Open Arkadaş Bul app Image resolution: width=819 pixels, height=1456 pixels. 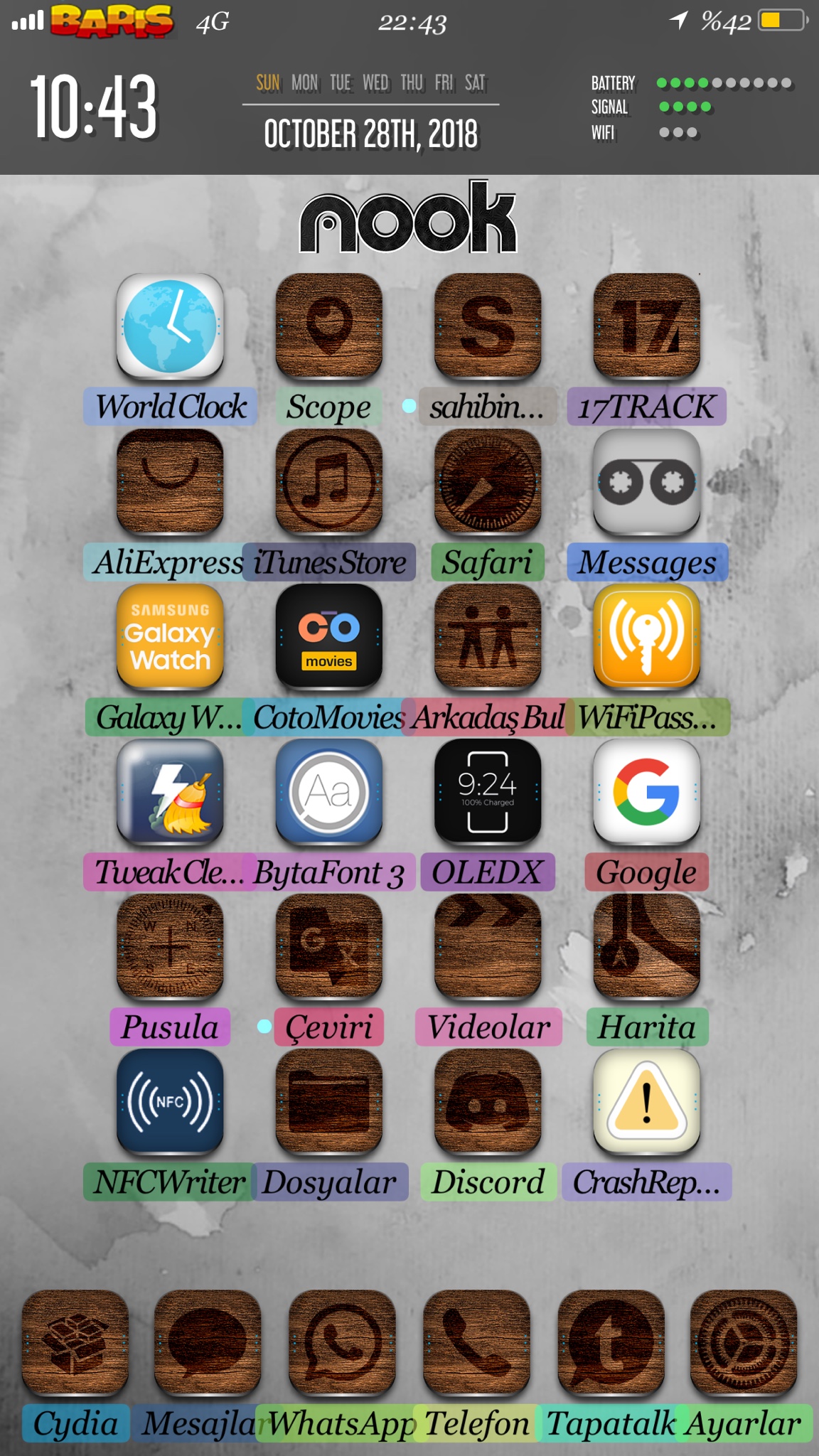[488, 637]
